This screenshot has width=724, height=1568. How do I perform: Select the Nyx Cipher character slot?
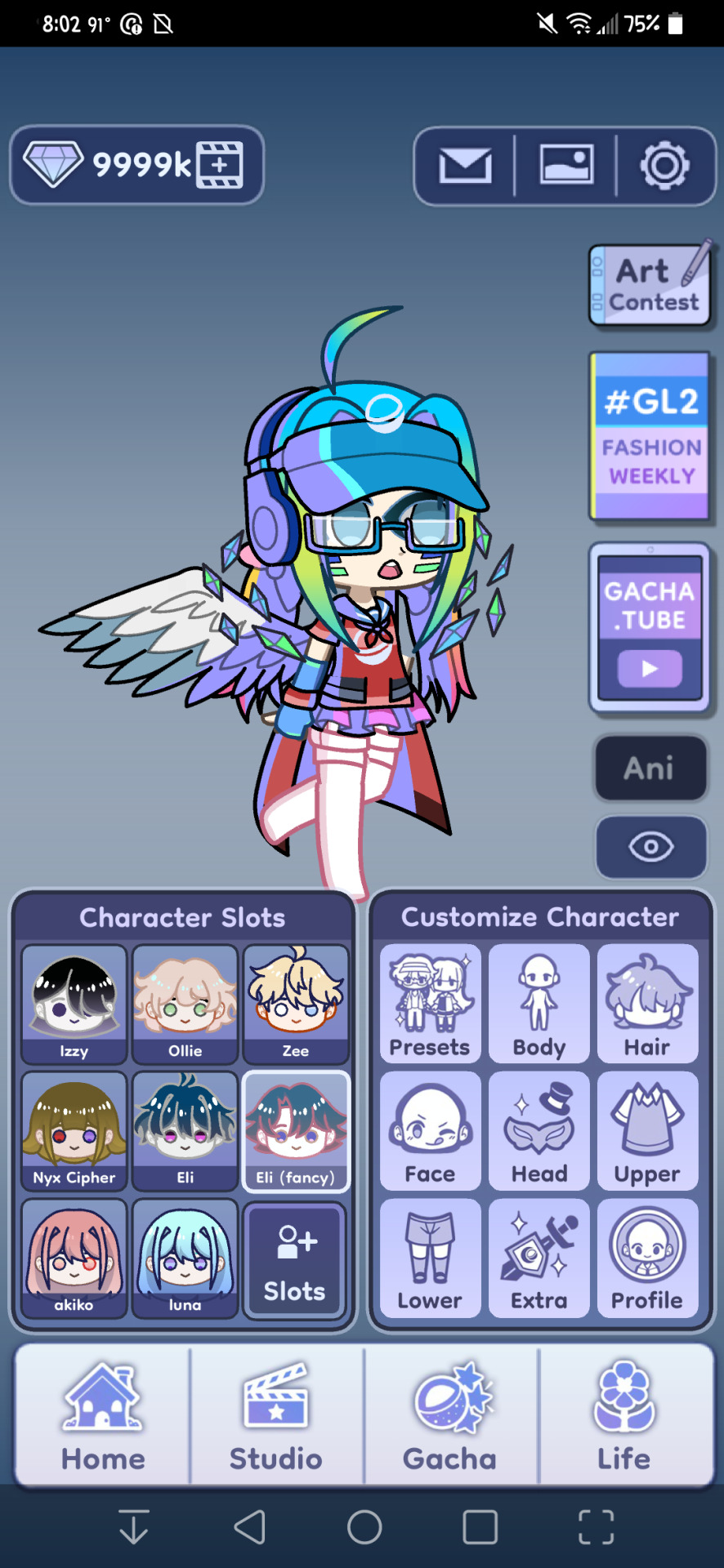coord(74,1131)
